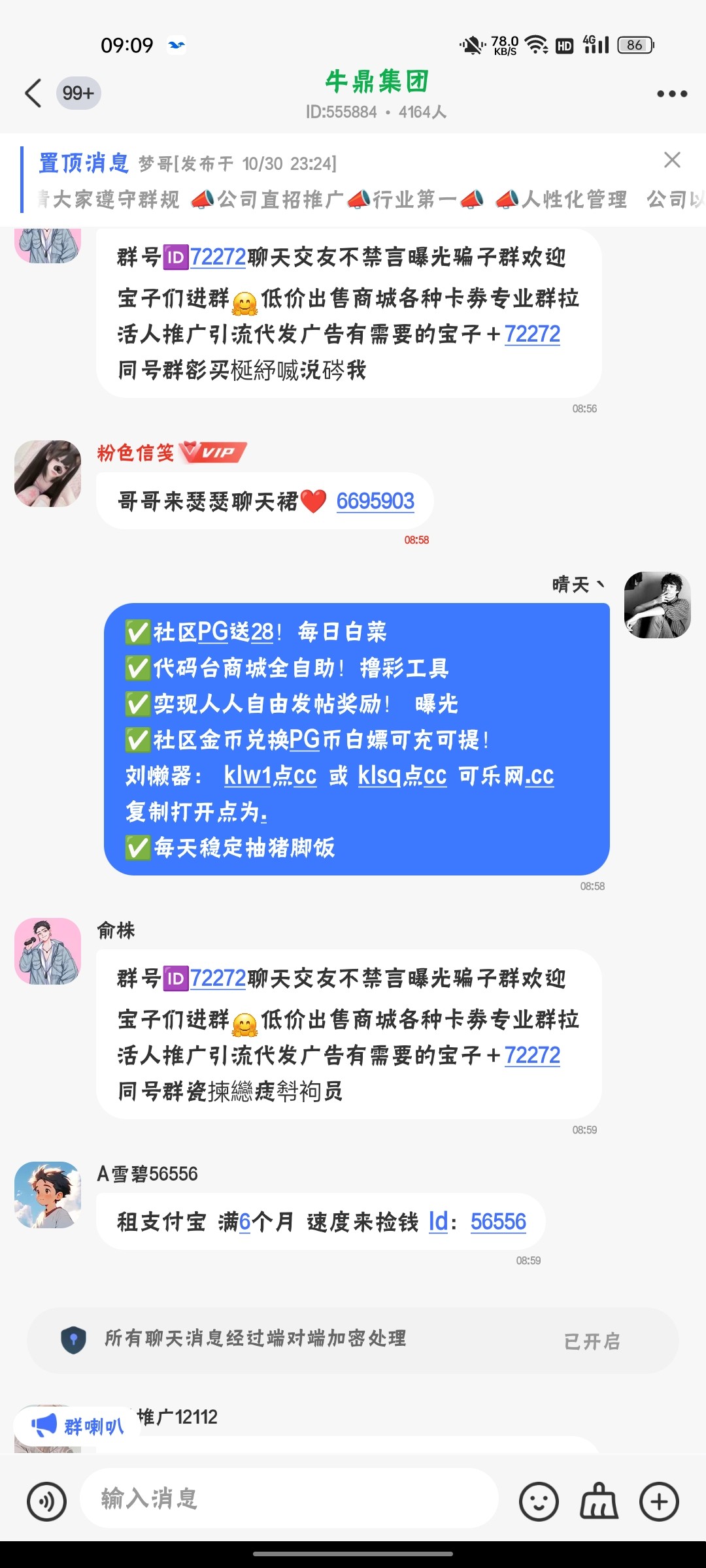Go back to the chat list
706x1568 pixels.
click(34, 93)
